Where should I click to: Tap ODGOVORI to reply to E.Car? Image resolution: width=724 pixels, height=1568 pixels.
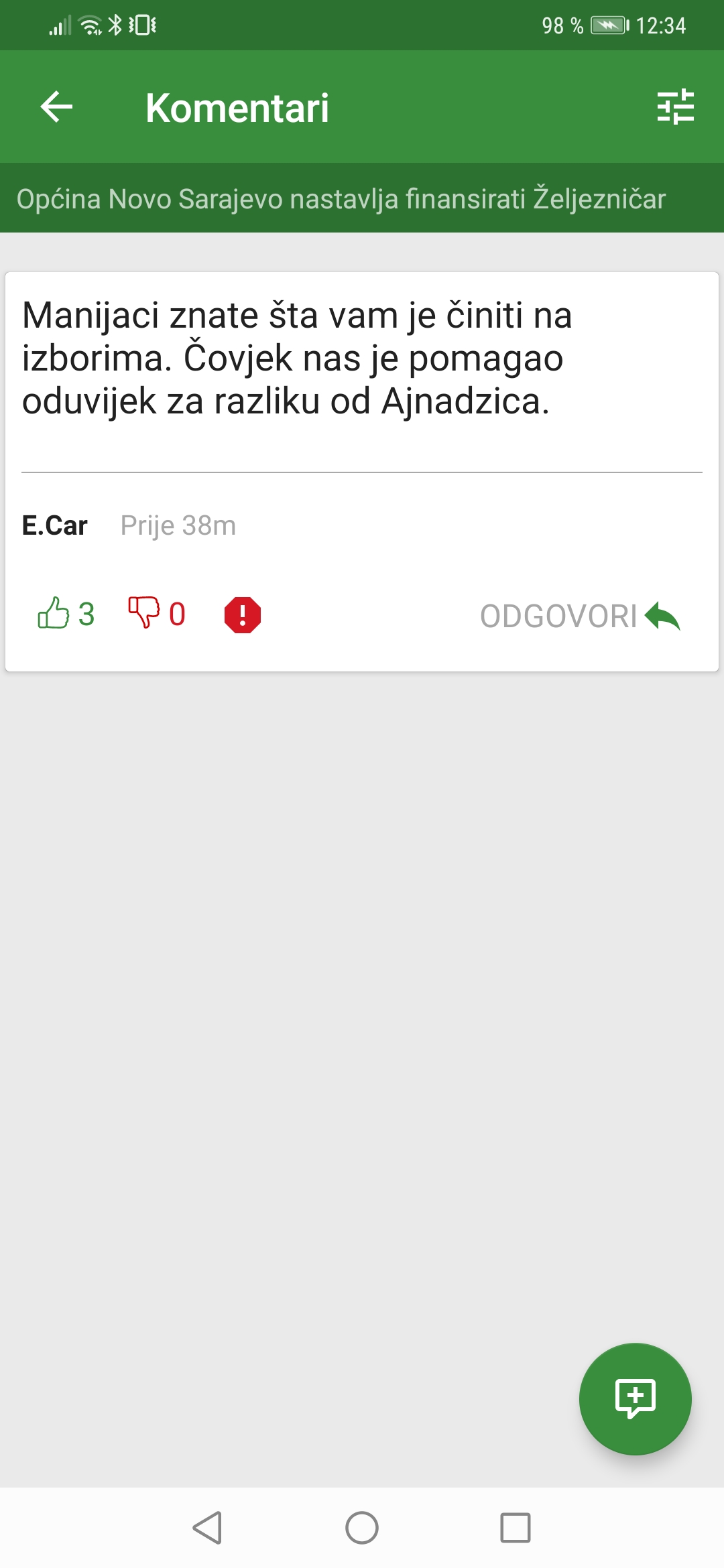click(x=581, y=616)
